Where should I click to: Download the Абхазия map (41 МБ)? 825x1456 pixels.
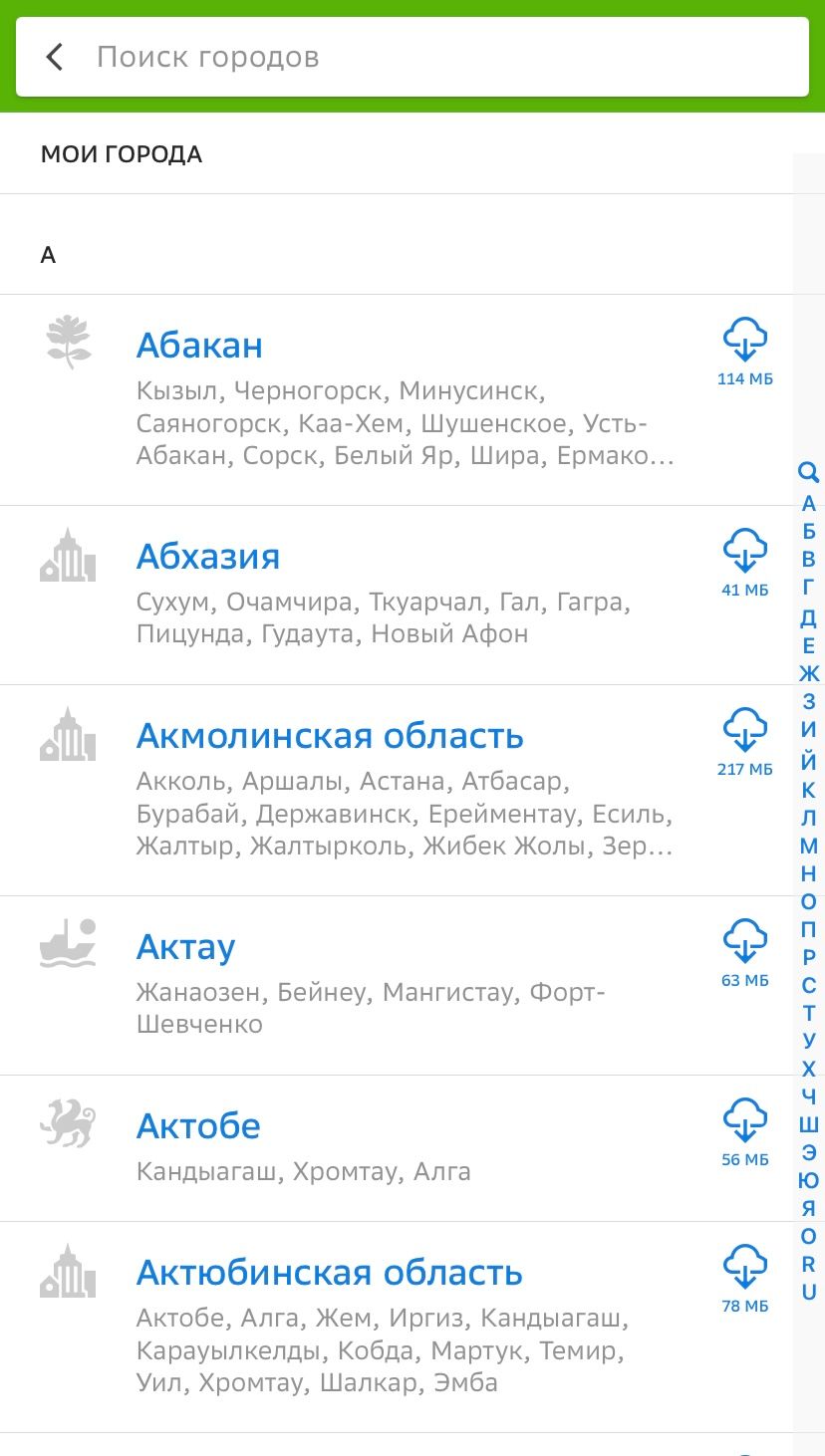coord(744,555)
